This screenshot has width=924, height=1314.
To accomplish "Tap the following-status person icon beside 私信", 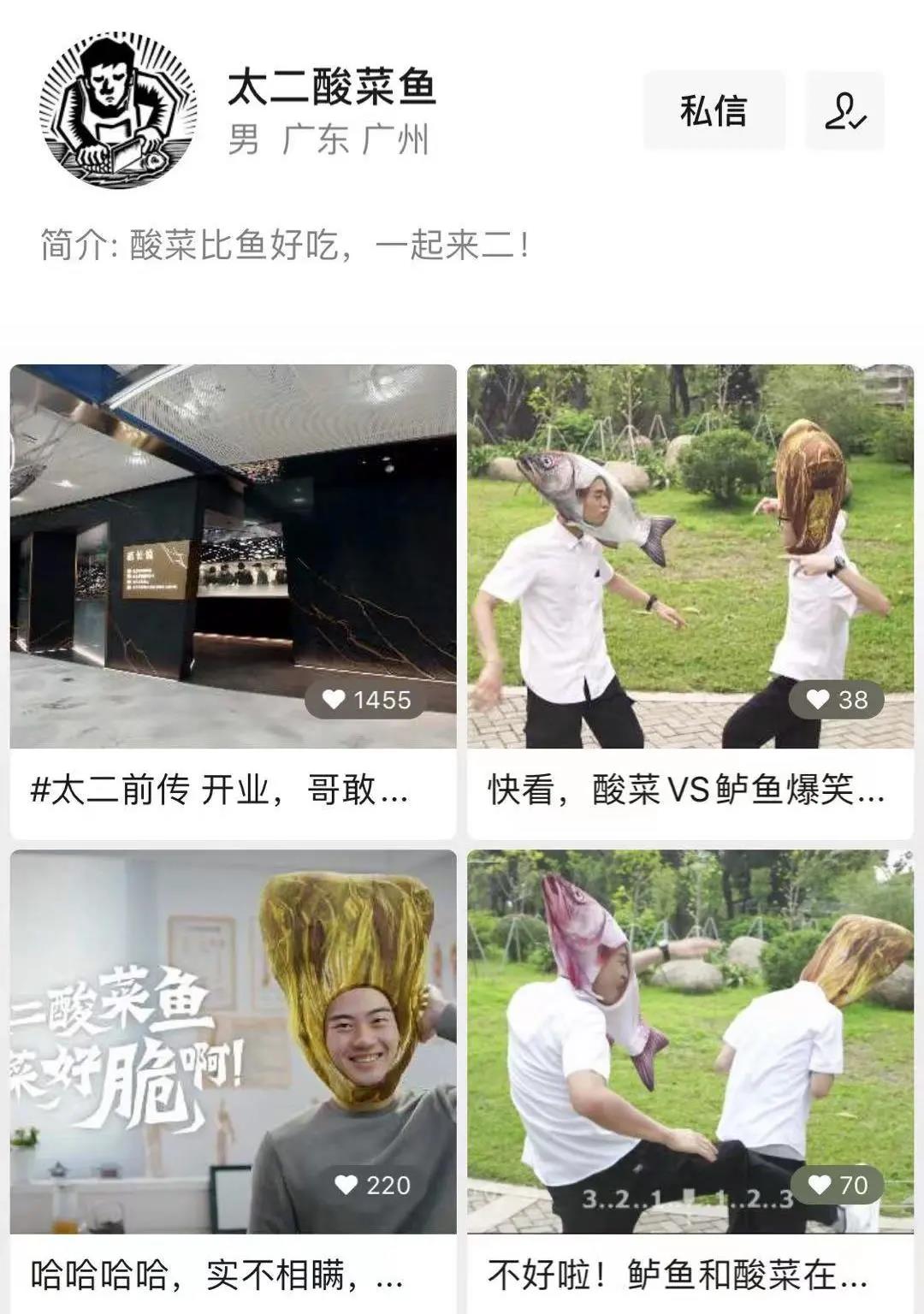I will (x=844, y=111).
